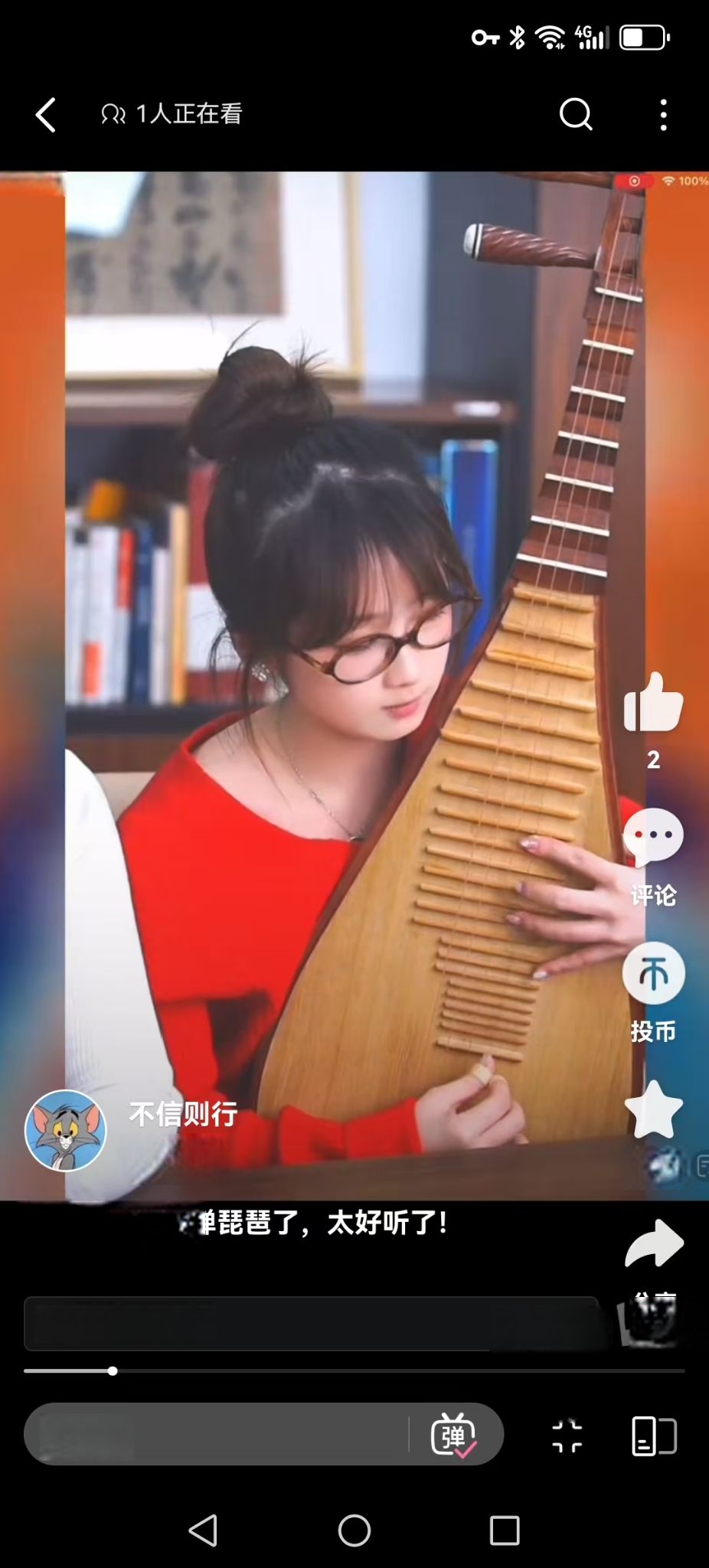Viewport: 709px width, 1568px height.
Task: Tap 投币 to give a coin
Action: (653, 974)
